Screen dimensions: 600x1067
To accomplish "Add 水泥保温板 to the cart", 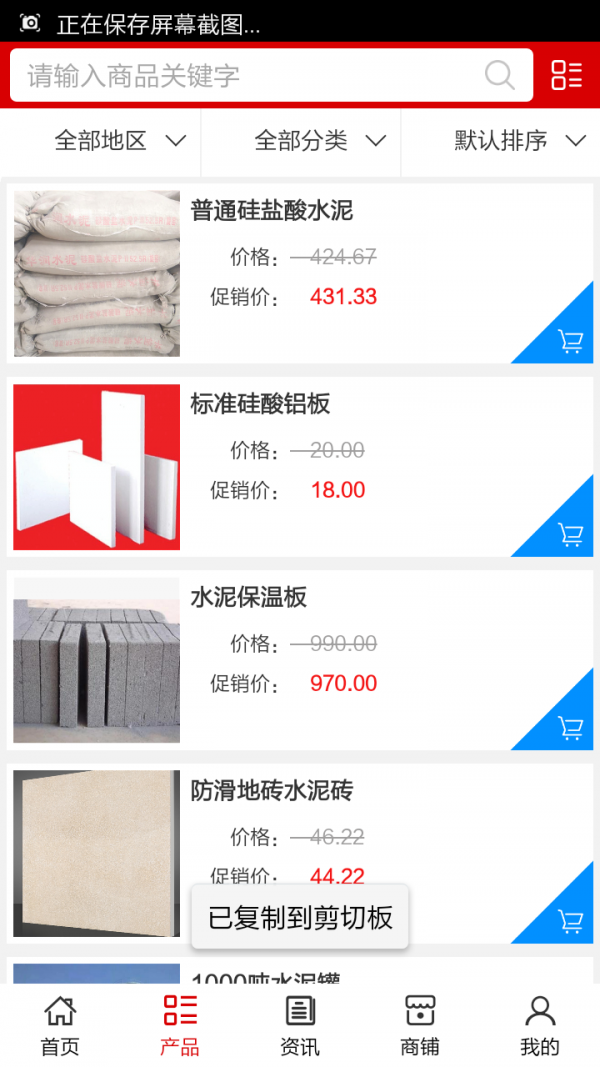I will click(x=570, y=728).
